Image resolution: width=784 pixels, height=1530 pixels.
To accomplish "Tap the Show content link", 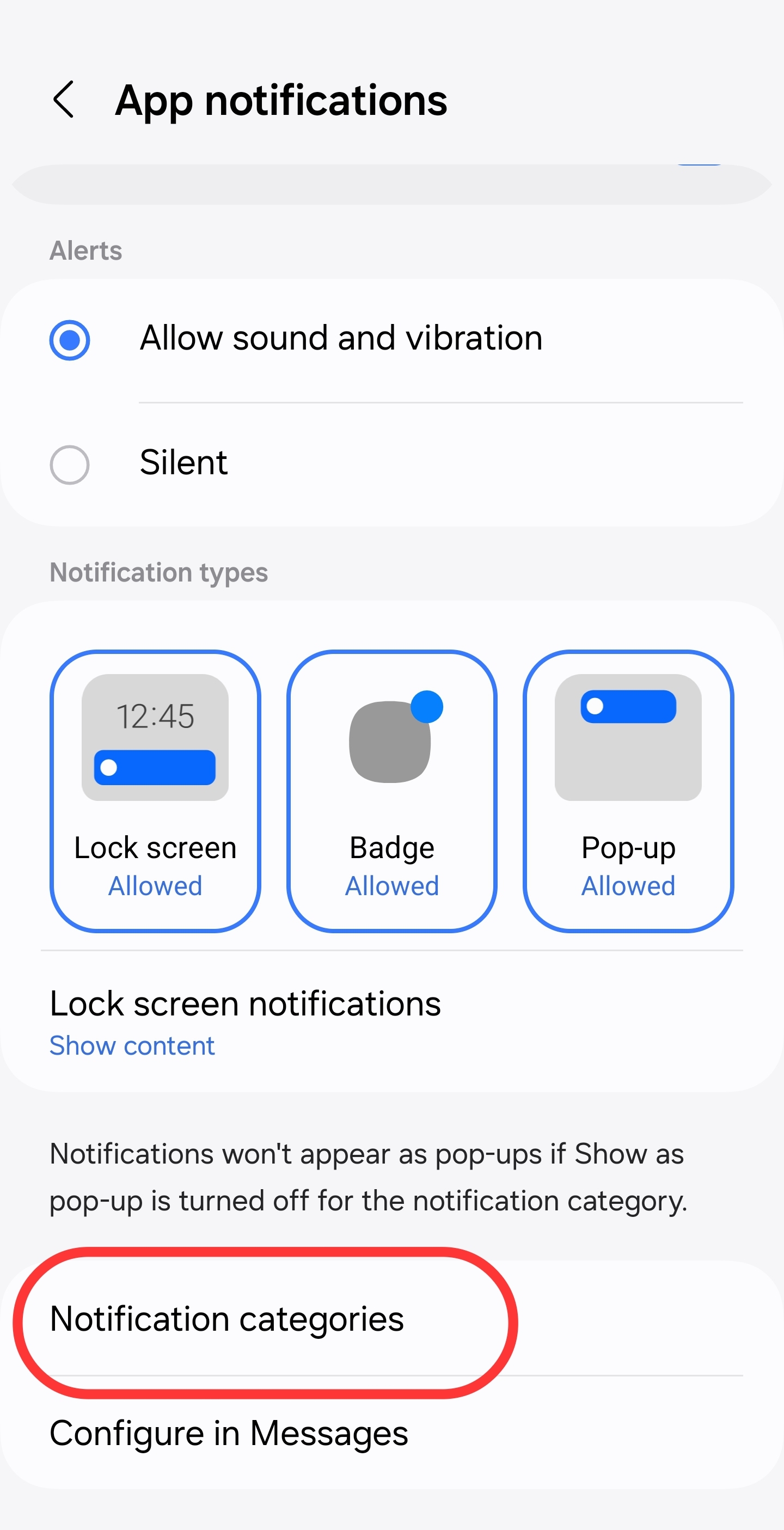I will click(132, 1045).
